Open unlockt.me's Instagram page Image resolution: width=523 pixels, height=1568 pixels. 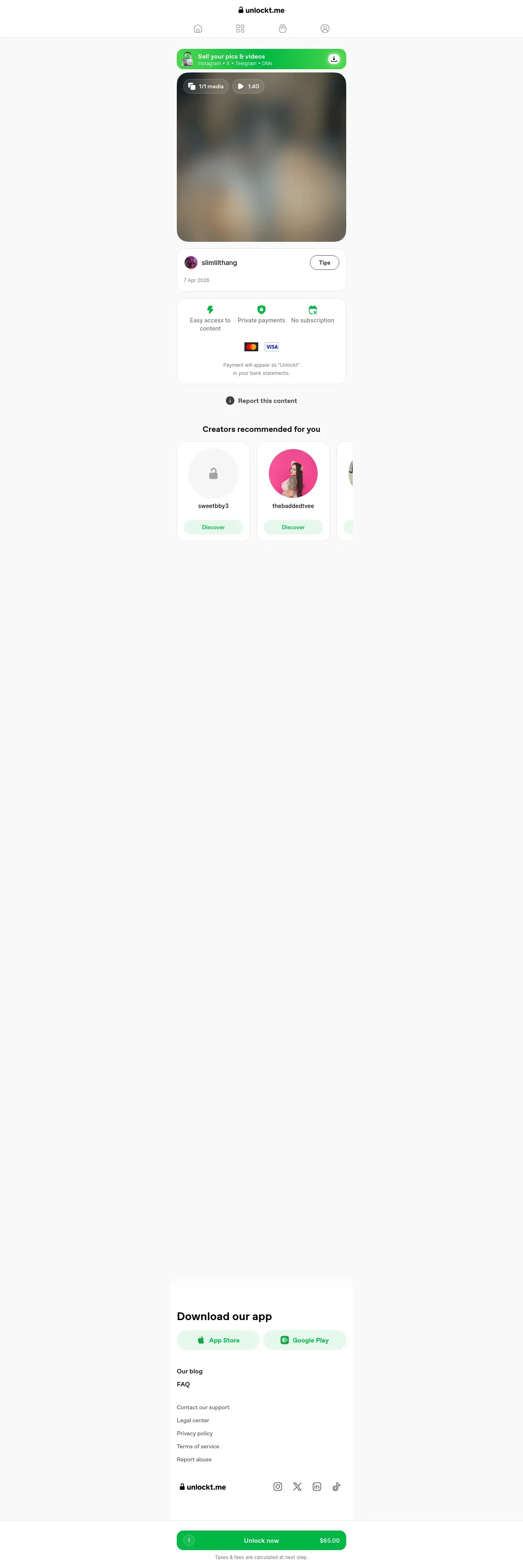point(278,1487)
